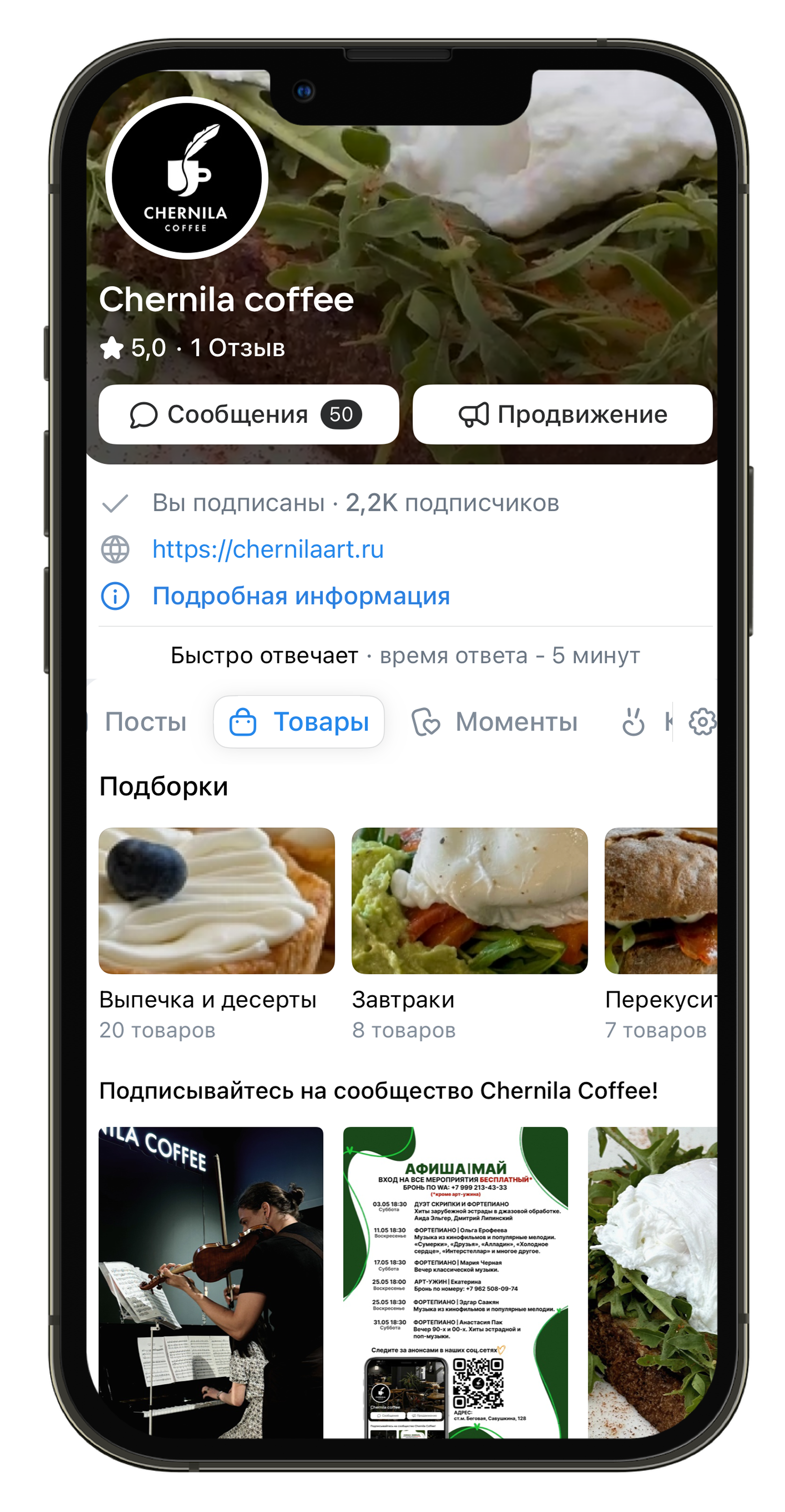Open the chernilaart.ru website link
The image size is (785, 1512).
tap(267, 549)
